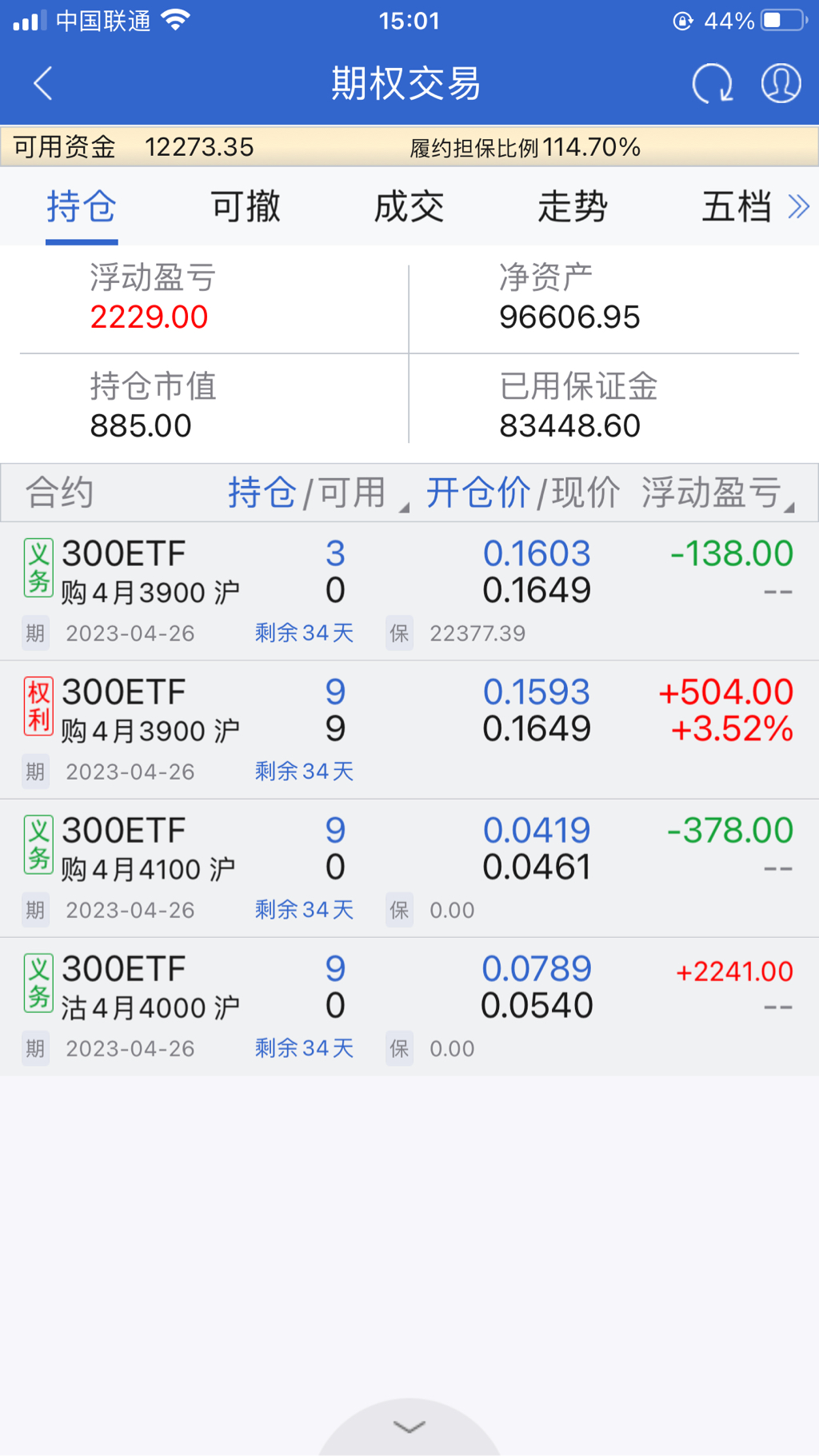This screenshot has height=1456, width=819.
Task: Switch to the 可撤 tab
Action: click(x=246, y=207)
